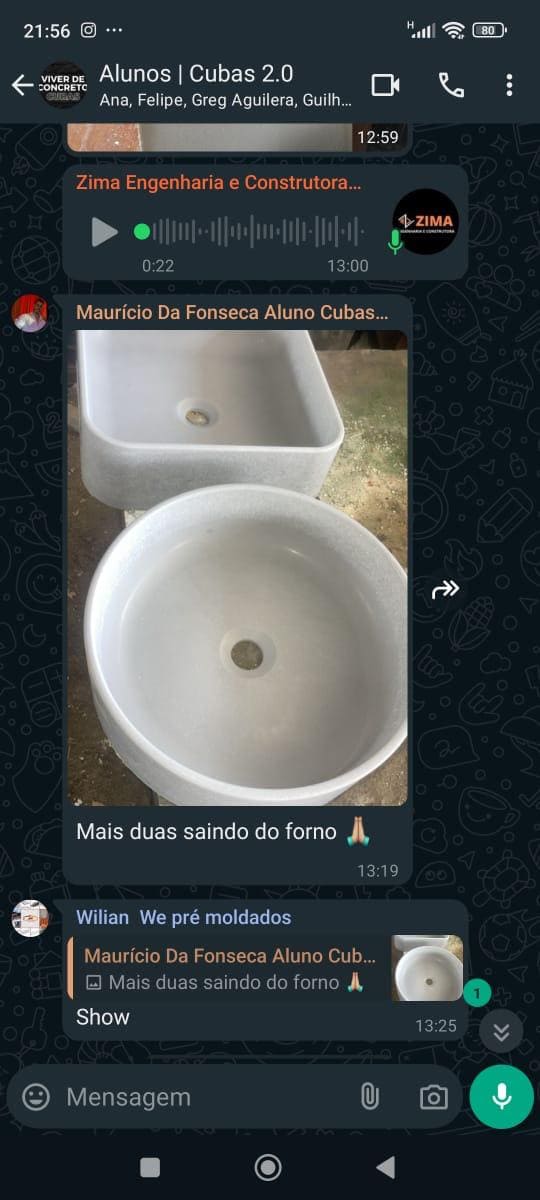This screenshot has width=540, height=1200.
Task: Open the recent apps view
Action: [150, 1167]
